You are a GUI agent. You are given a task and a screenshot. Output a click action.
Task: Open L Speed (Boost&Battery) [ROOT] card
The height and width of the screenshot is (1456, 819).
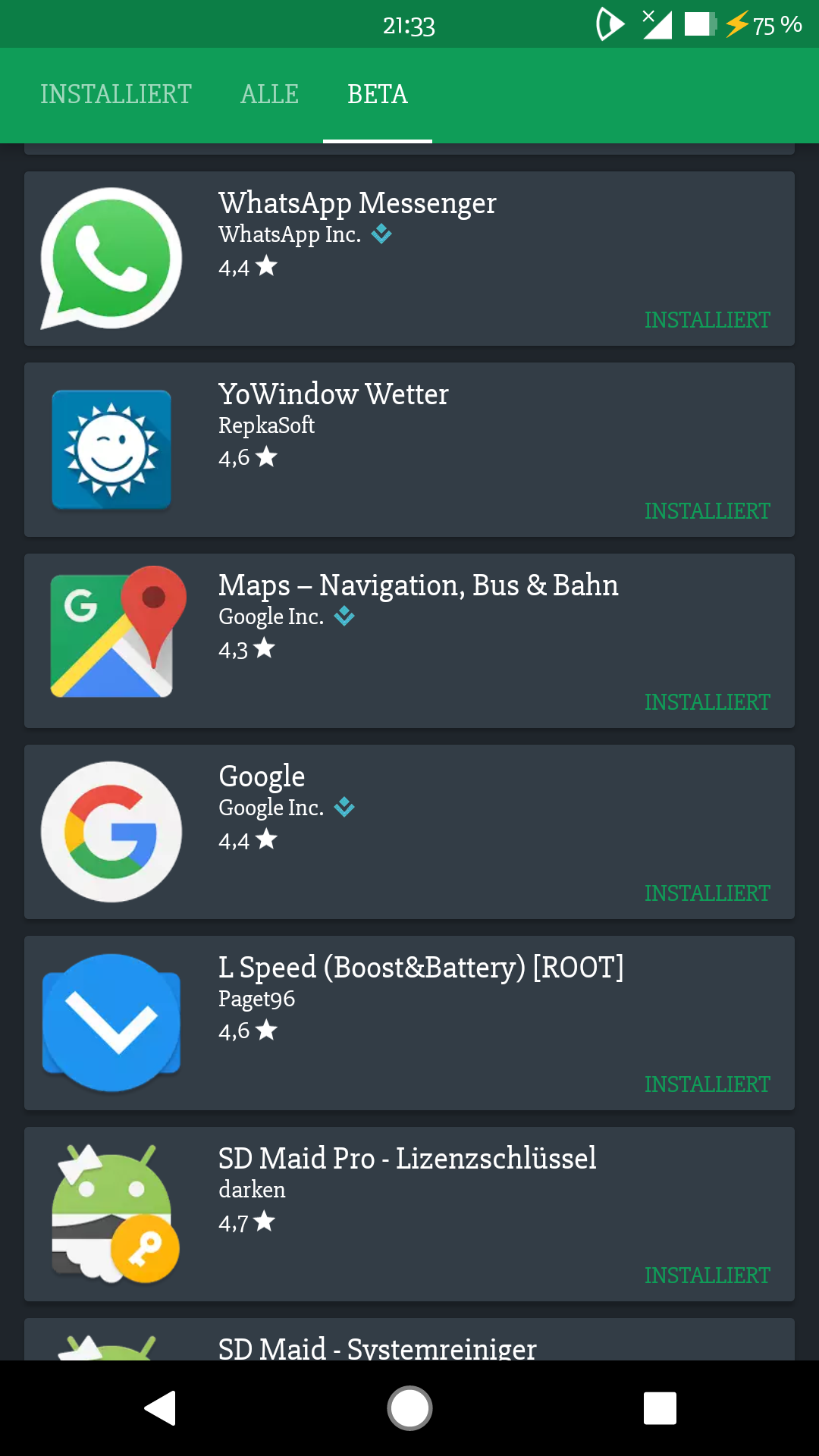[409, 1023]
